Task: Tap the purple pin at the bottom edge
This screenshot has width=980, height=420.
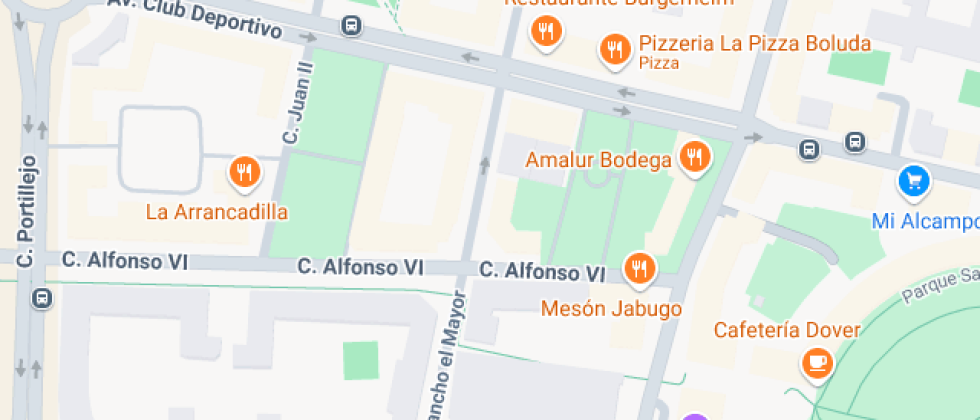Action: (x=696, y=416)
